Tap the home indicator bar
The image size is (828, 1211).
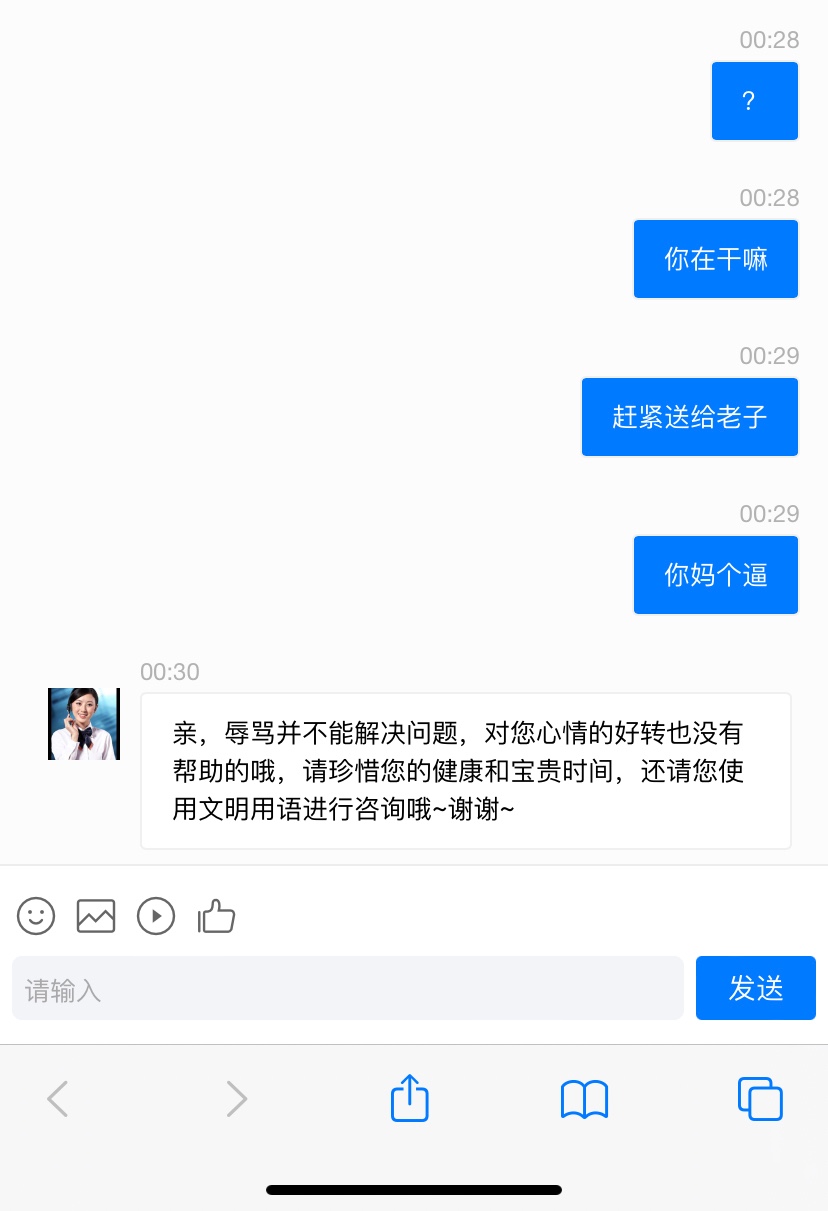click(x=413, y=1189)
